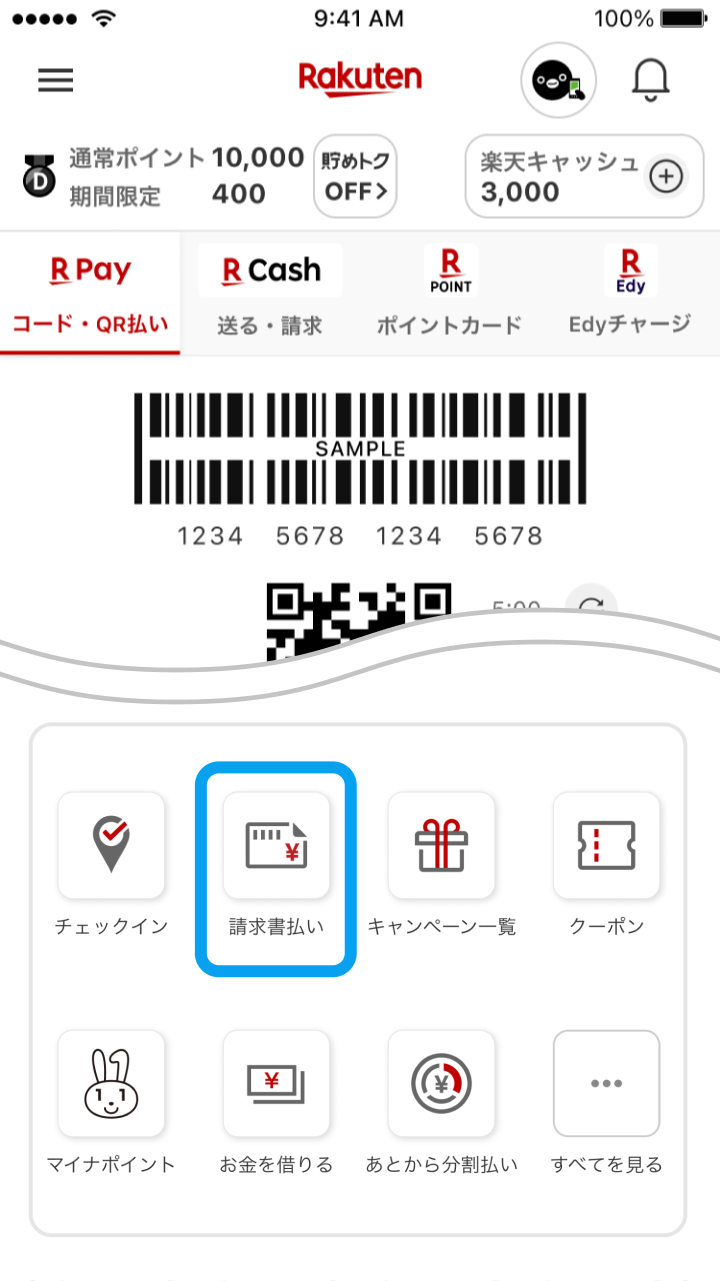The image size is (720, 1281).
Task: Open the hamburger menu
Action: [x=56, y=80]
